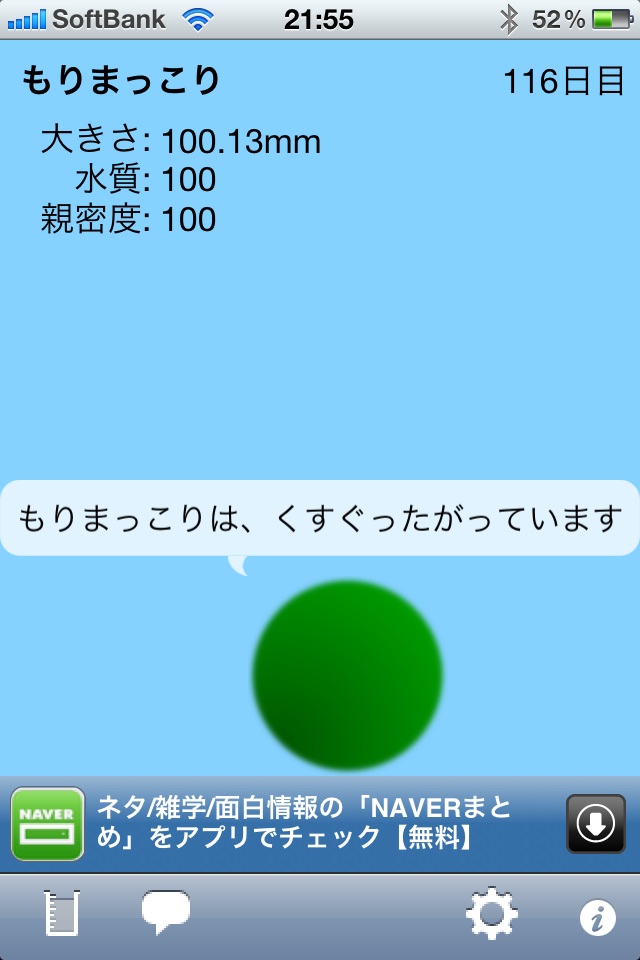Tap the NAVER まとめ ad download arrow
The width and height of the screenshot is (640, 960).
coord(595,824)
